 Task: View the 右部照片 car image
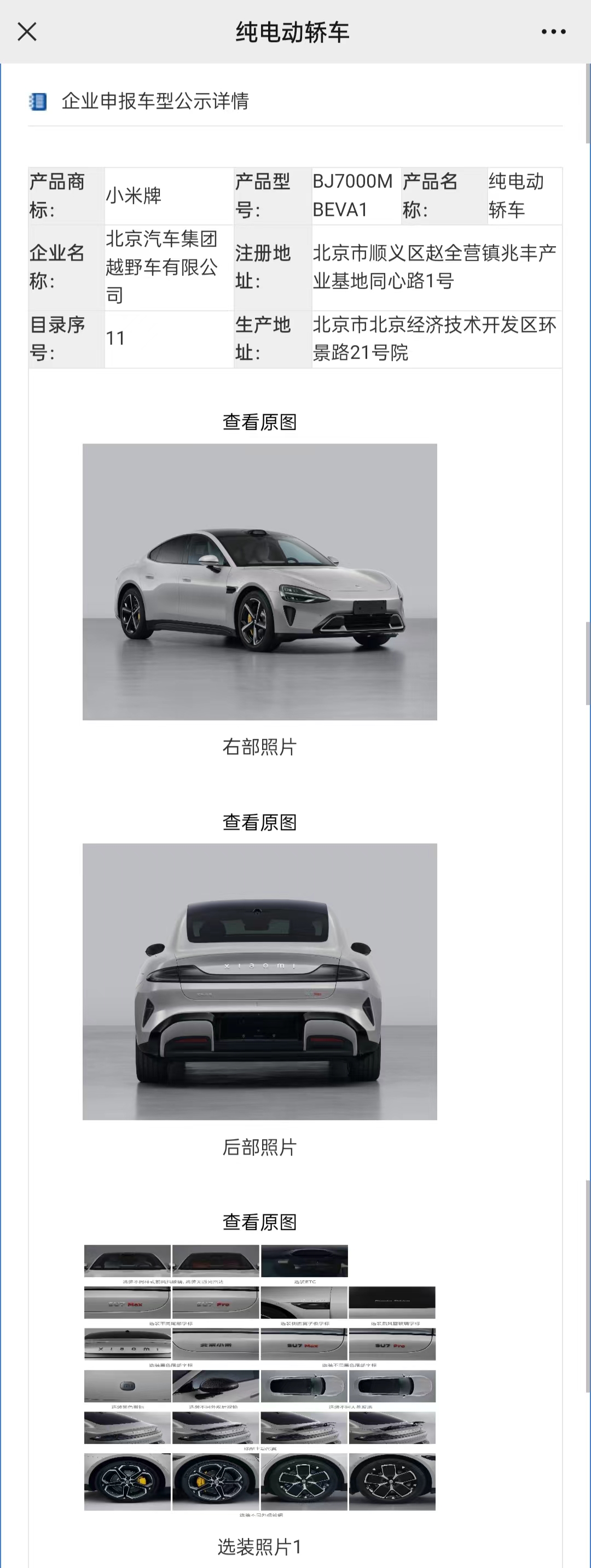click(x=259, y=581)
